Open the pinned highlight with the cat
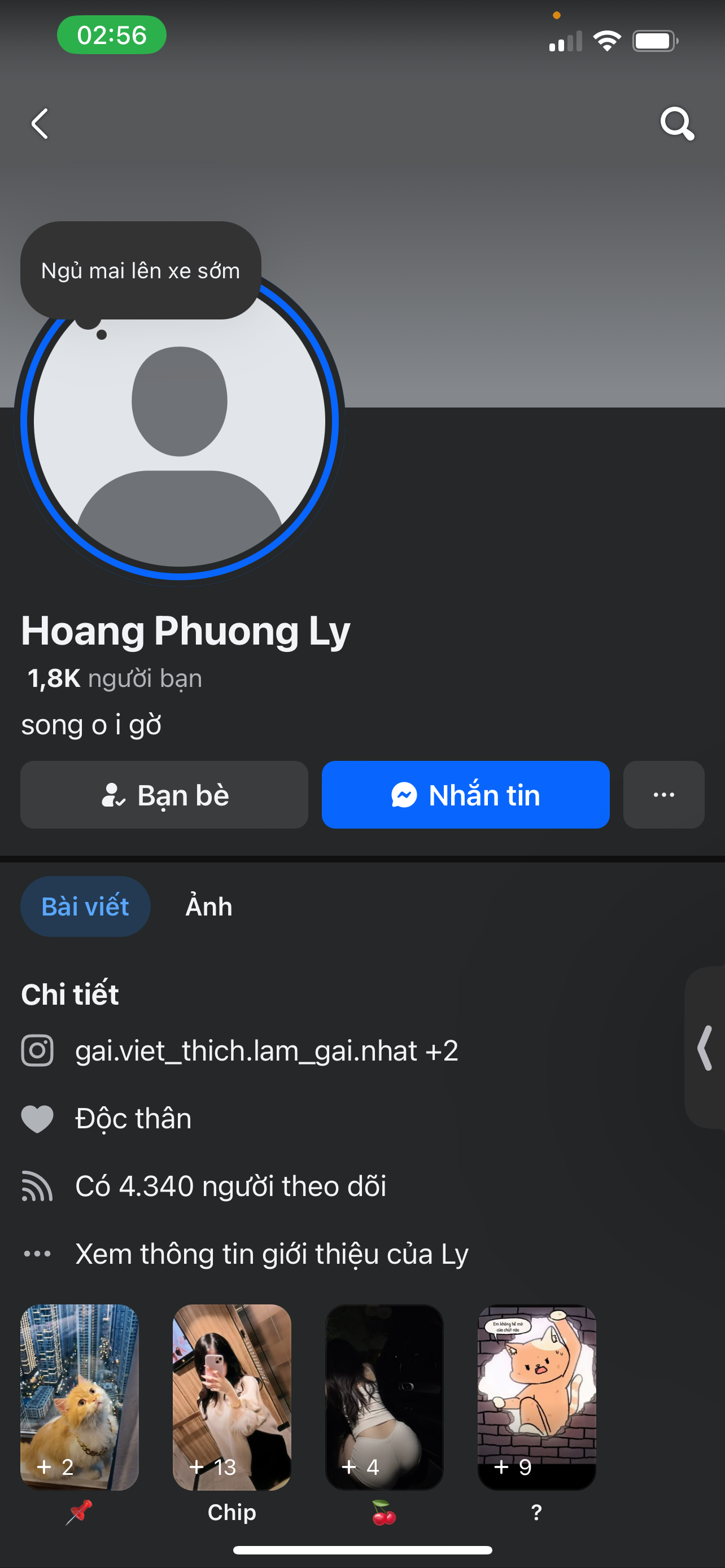This screenshot has height=1568, width=725. tap(80, 1397)
